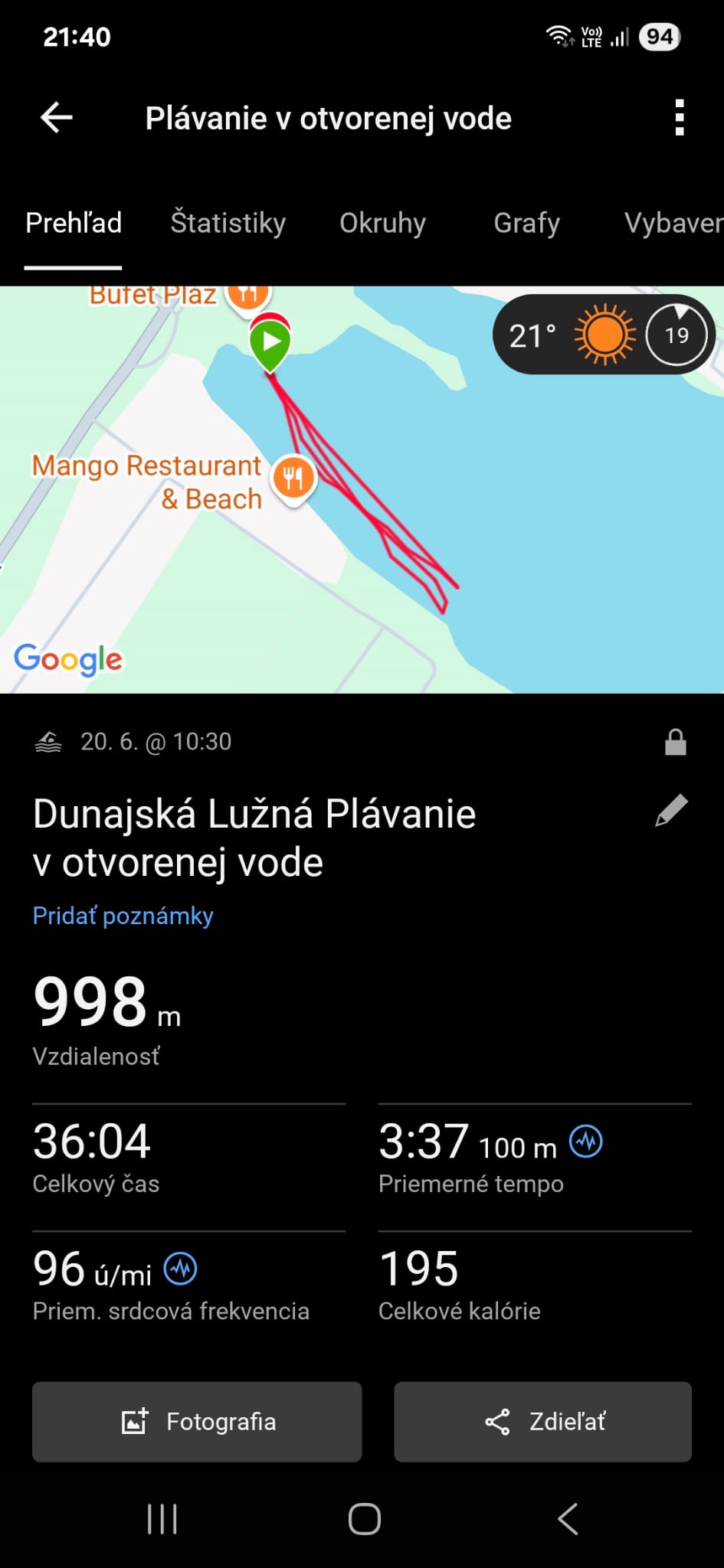Edit the activity name with pencil icon
The width and height of the screenshot is (724, 1568).
(x=671, y=811)
